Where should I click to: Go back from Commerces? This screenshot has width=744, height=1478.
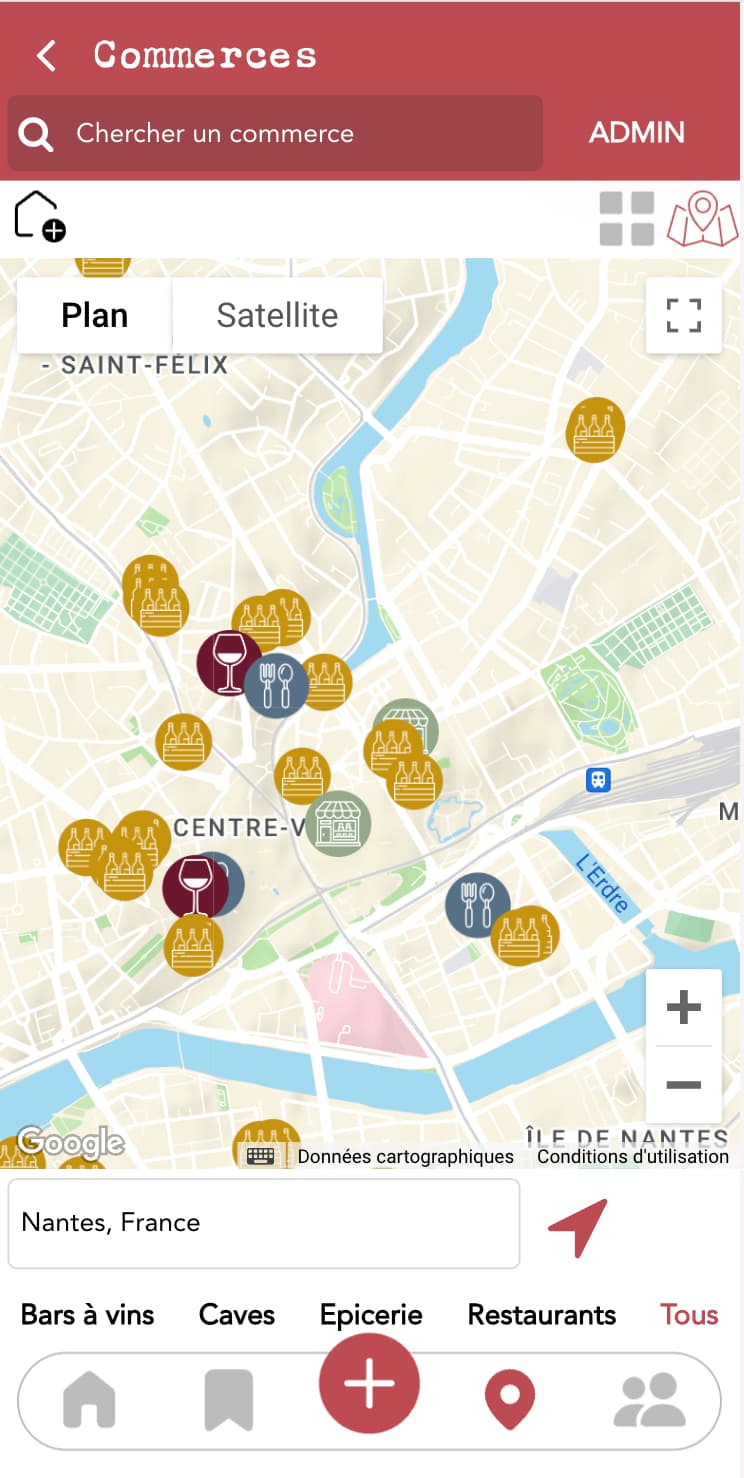(46, 55)
